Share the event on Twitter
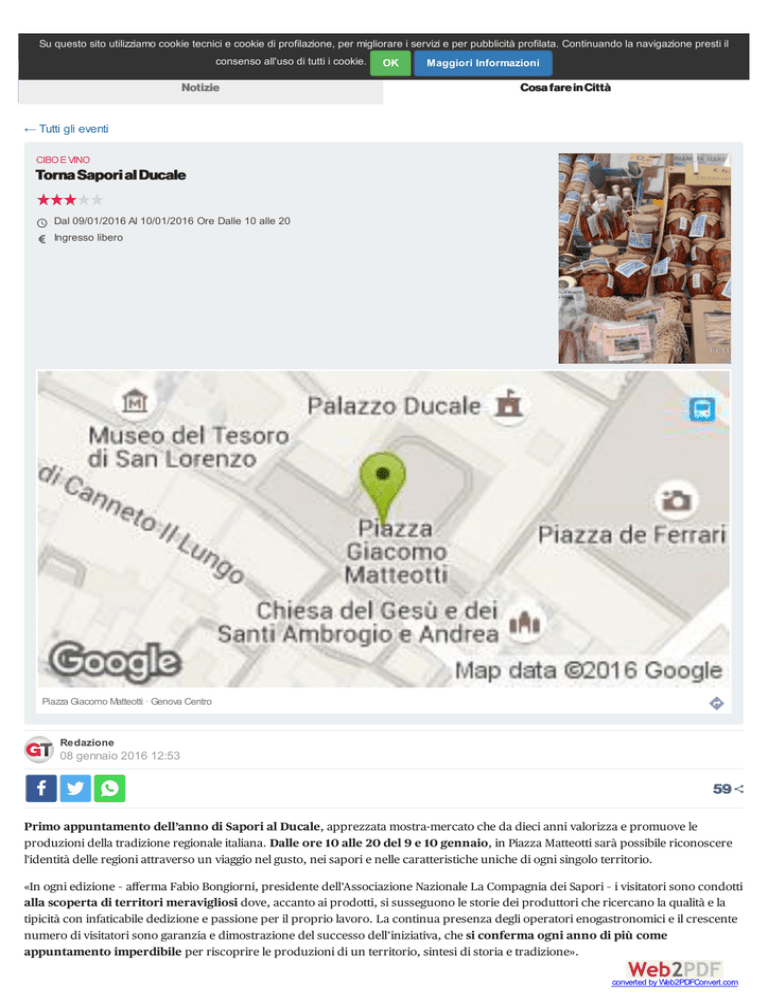 pos(74,789)
